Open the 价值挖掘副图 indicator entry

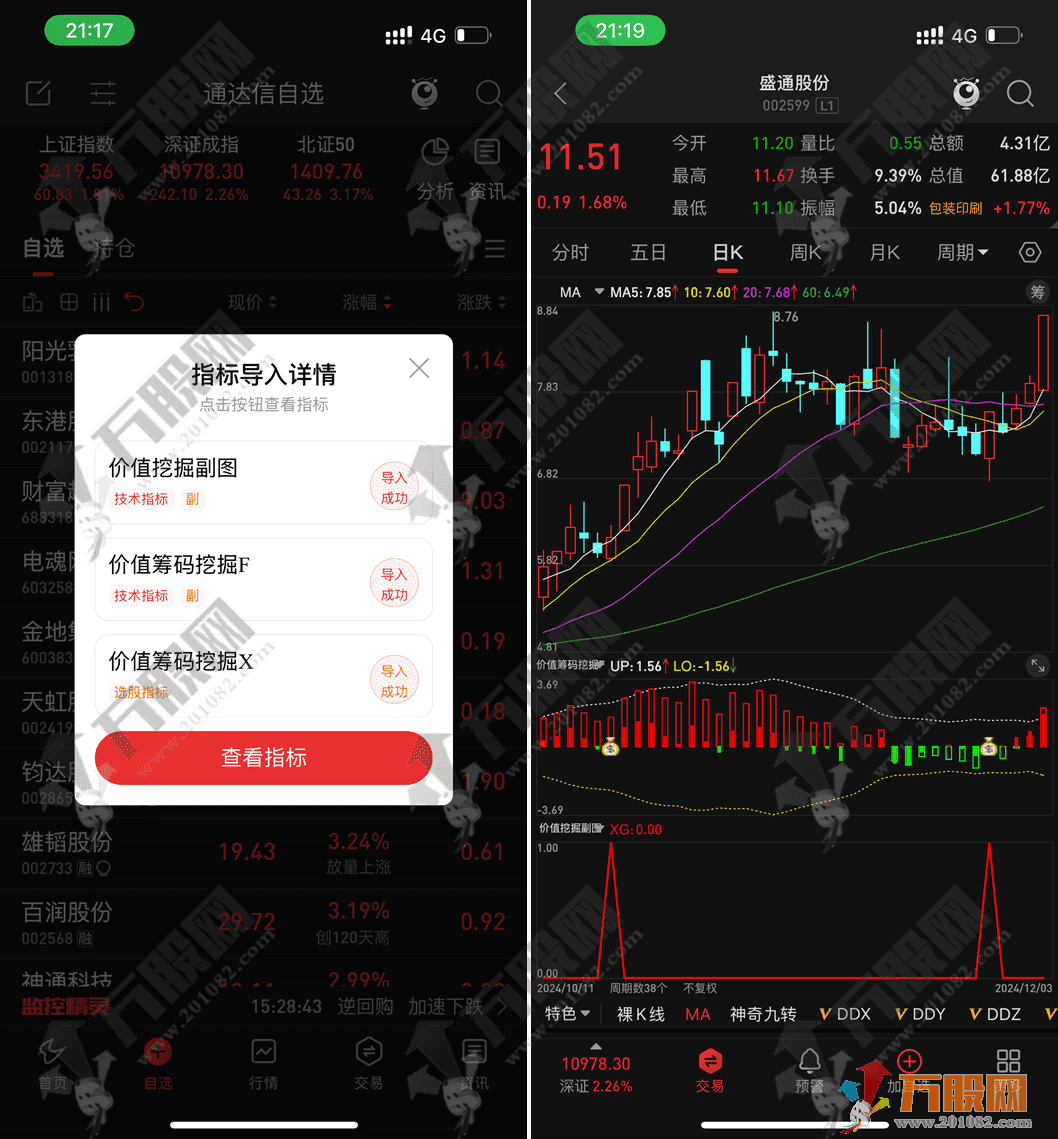click(264, 482)
